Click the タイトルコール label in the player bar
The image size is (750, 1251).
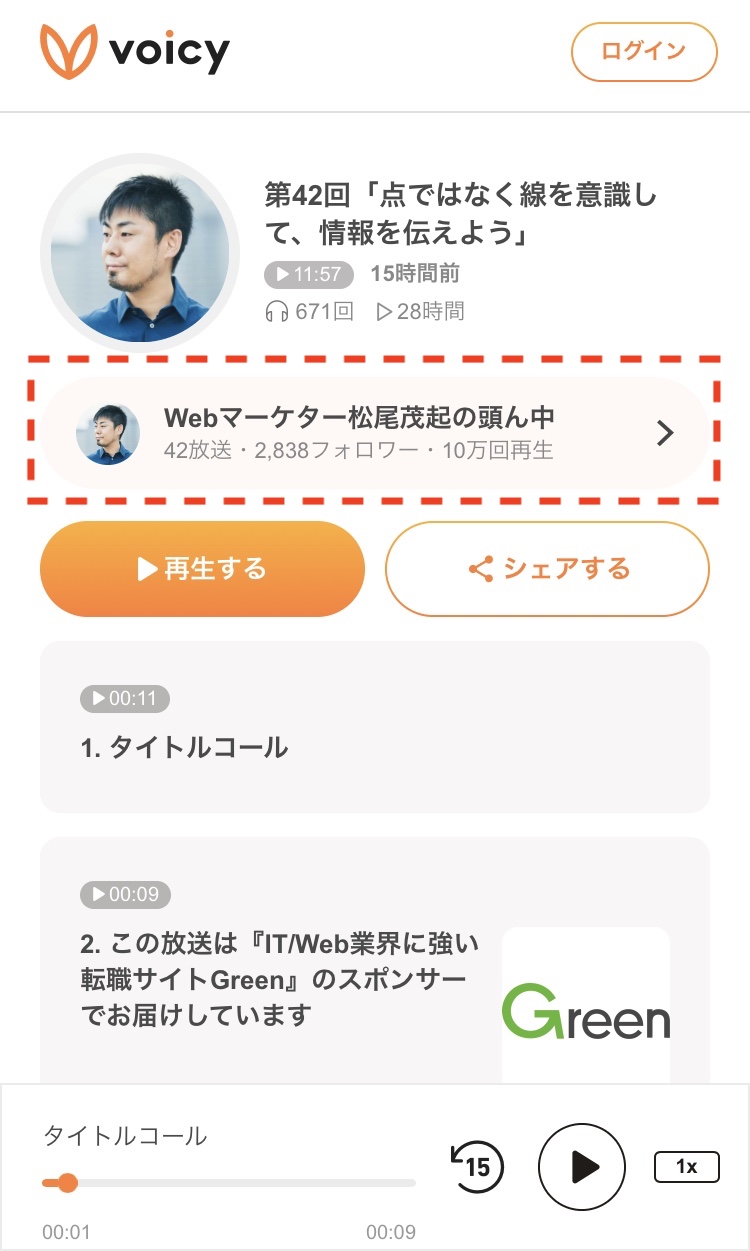(x=122, y=1135)
